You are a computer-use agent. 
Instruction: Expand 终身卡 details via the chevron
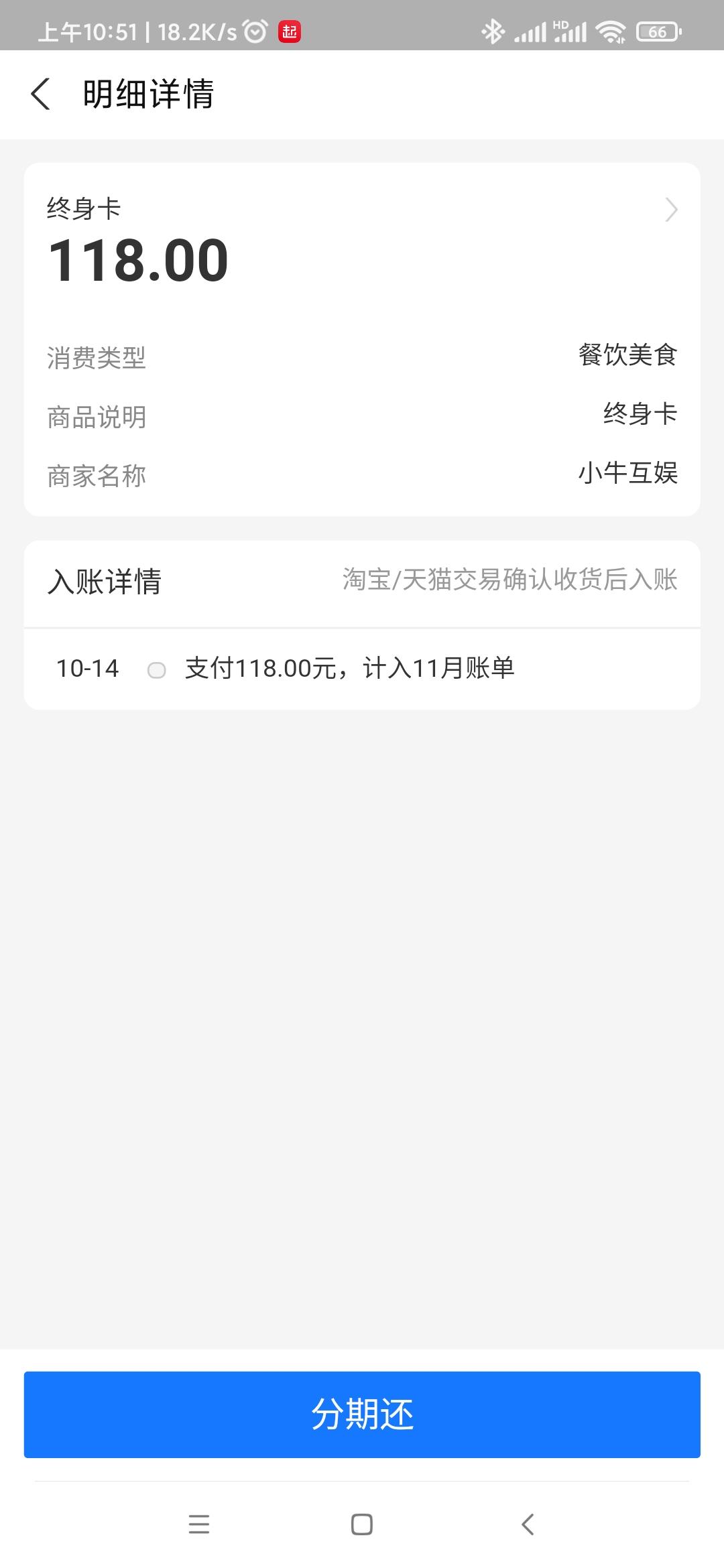tap(670, 210)
